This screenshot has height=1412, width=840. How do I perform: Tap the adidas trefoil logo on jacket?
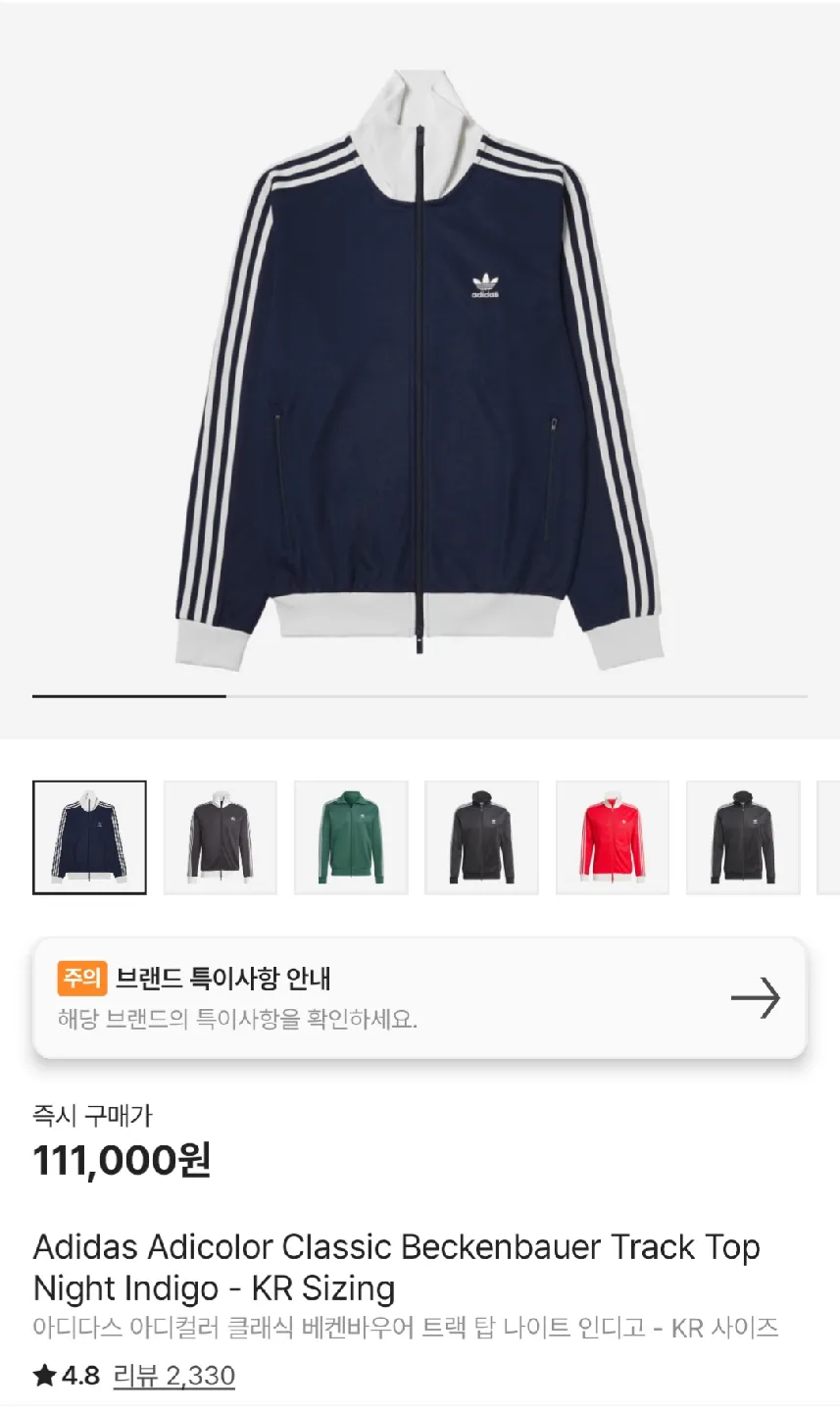tap(487, 282)
